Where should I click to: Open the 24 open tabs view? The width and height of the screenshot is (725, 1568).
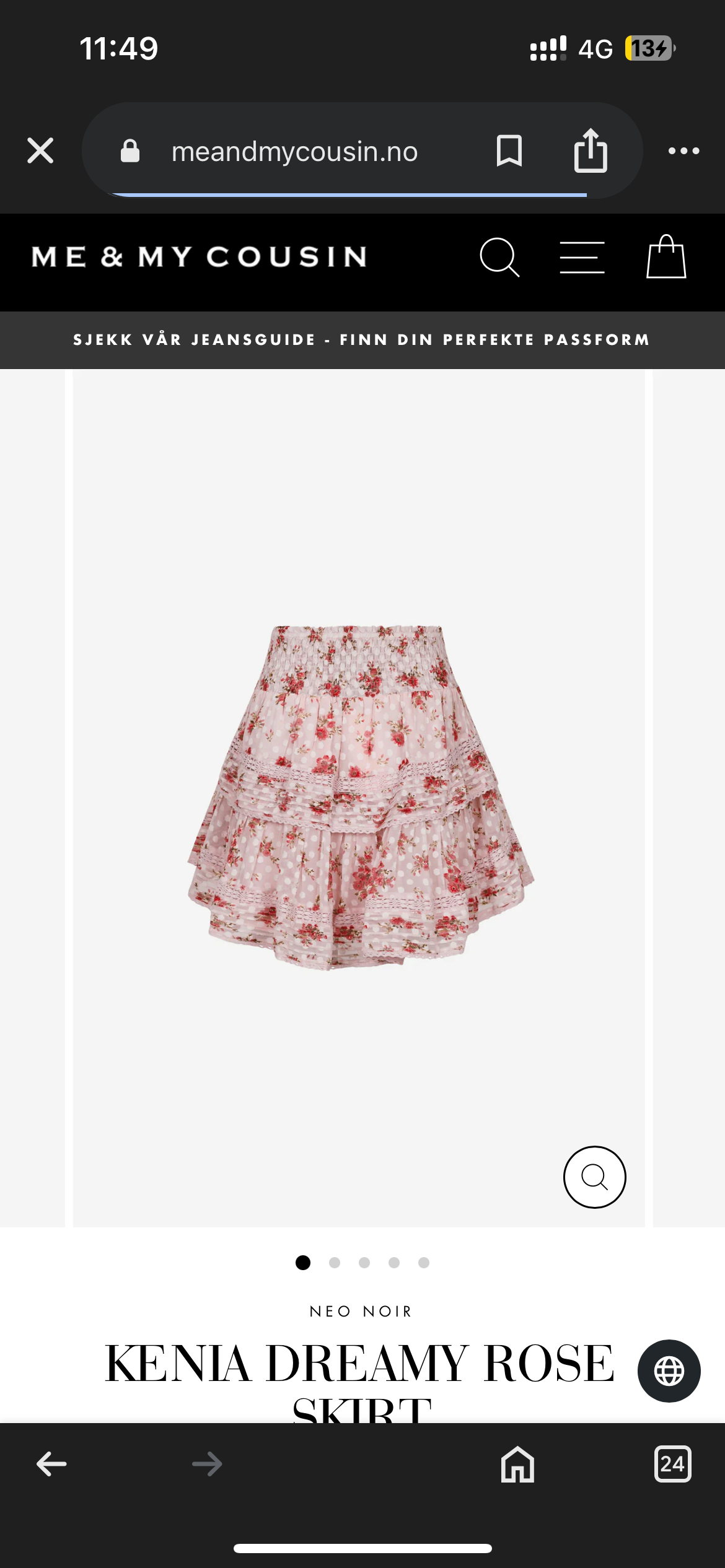[x=672, y=1464]
